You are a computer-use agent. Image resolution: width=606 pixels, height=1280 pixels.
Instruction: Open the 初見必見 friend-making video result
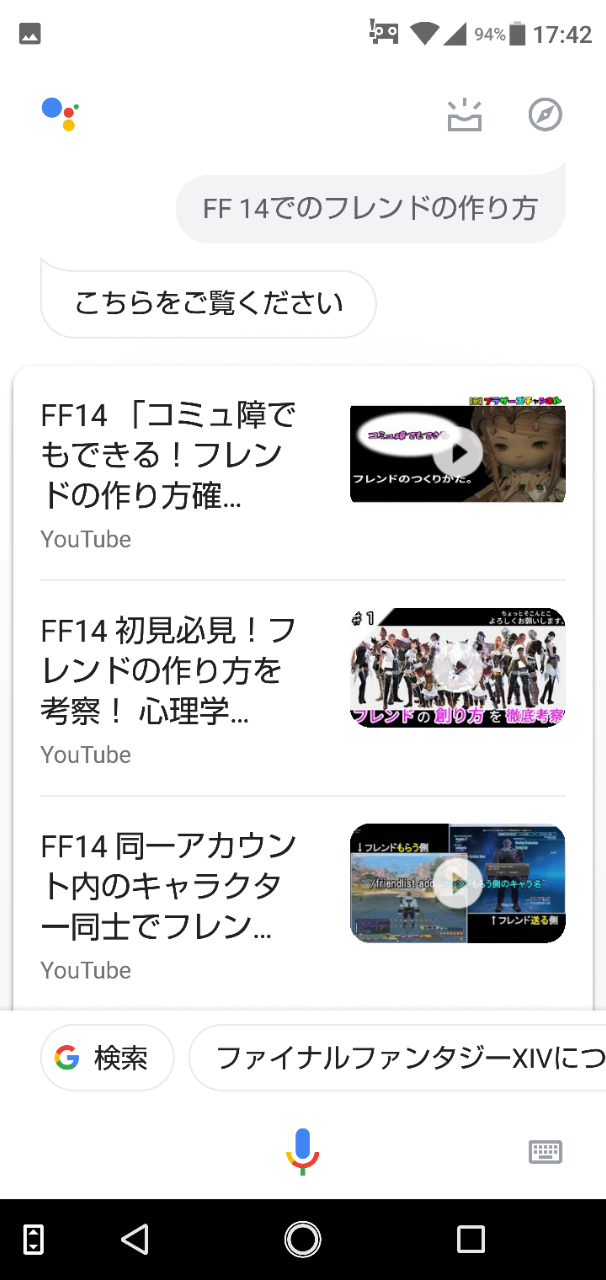pyautogui.click(x=302, y=688)
